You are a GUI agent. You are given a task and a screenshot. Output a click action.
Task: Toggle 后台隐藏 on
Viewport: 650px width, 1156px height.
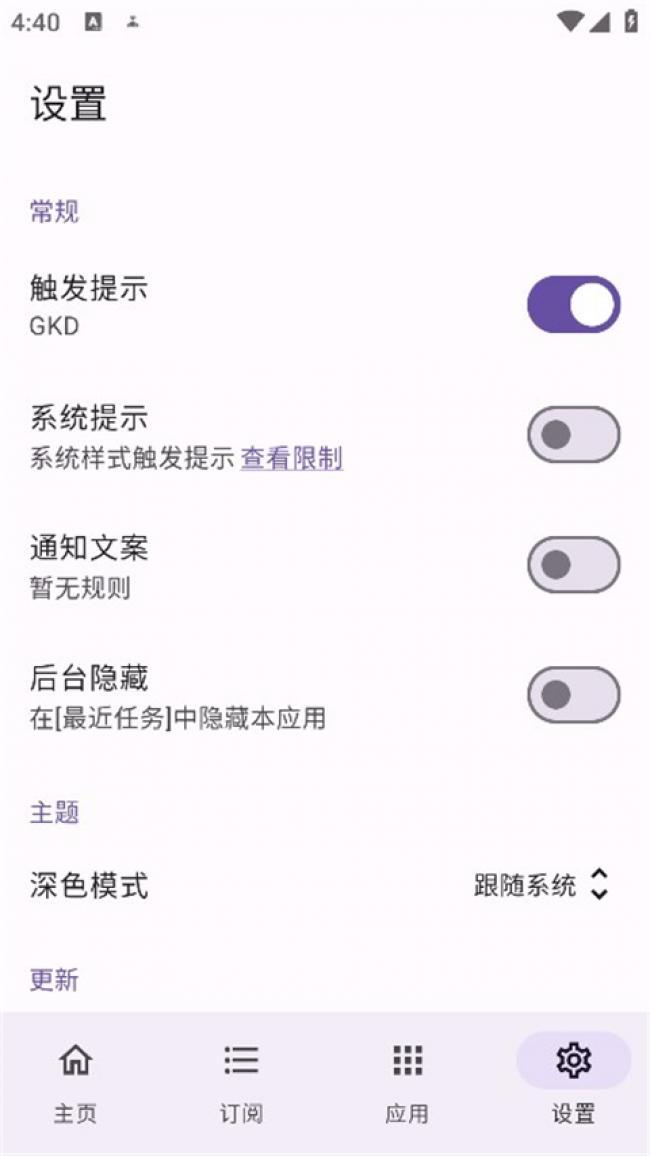click(x=573, y=694)
